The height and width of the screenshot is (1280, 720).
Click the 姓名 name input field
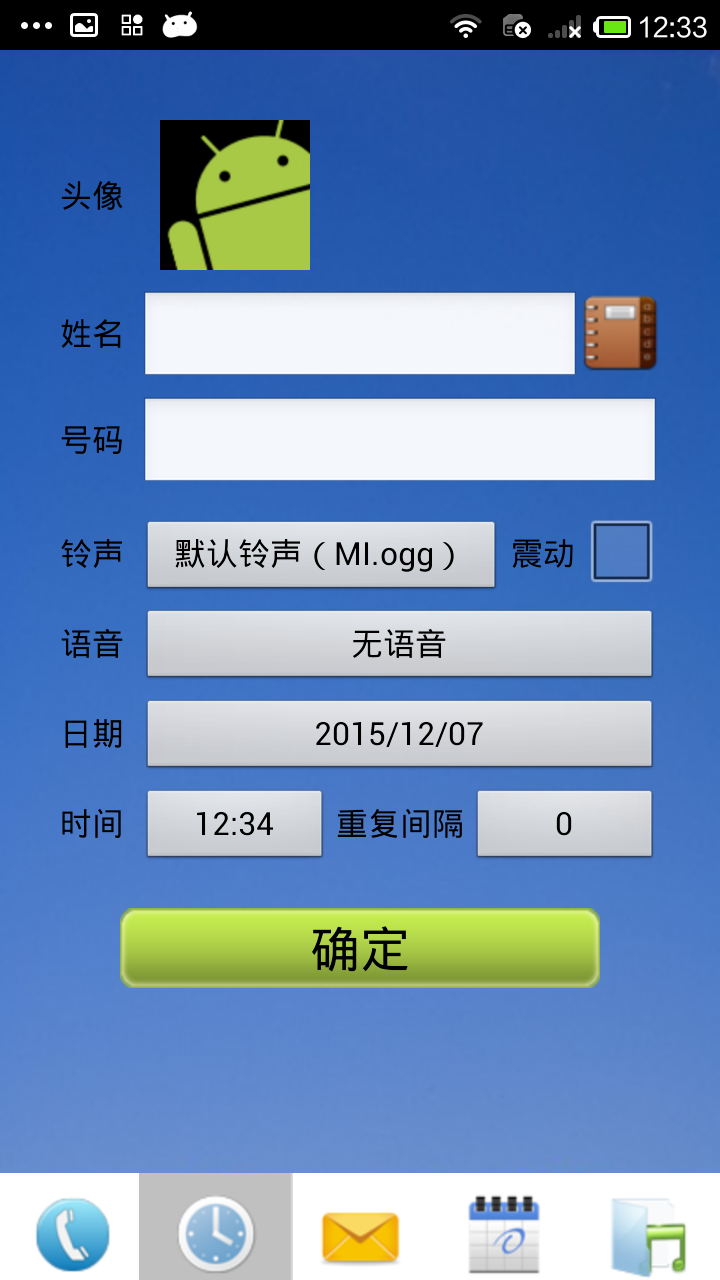[x=360, y=333]
